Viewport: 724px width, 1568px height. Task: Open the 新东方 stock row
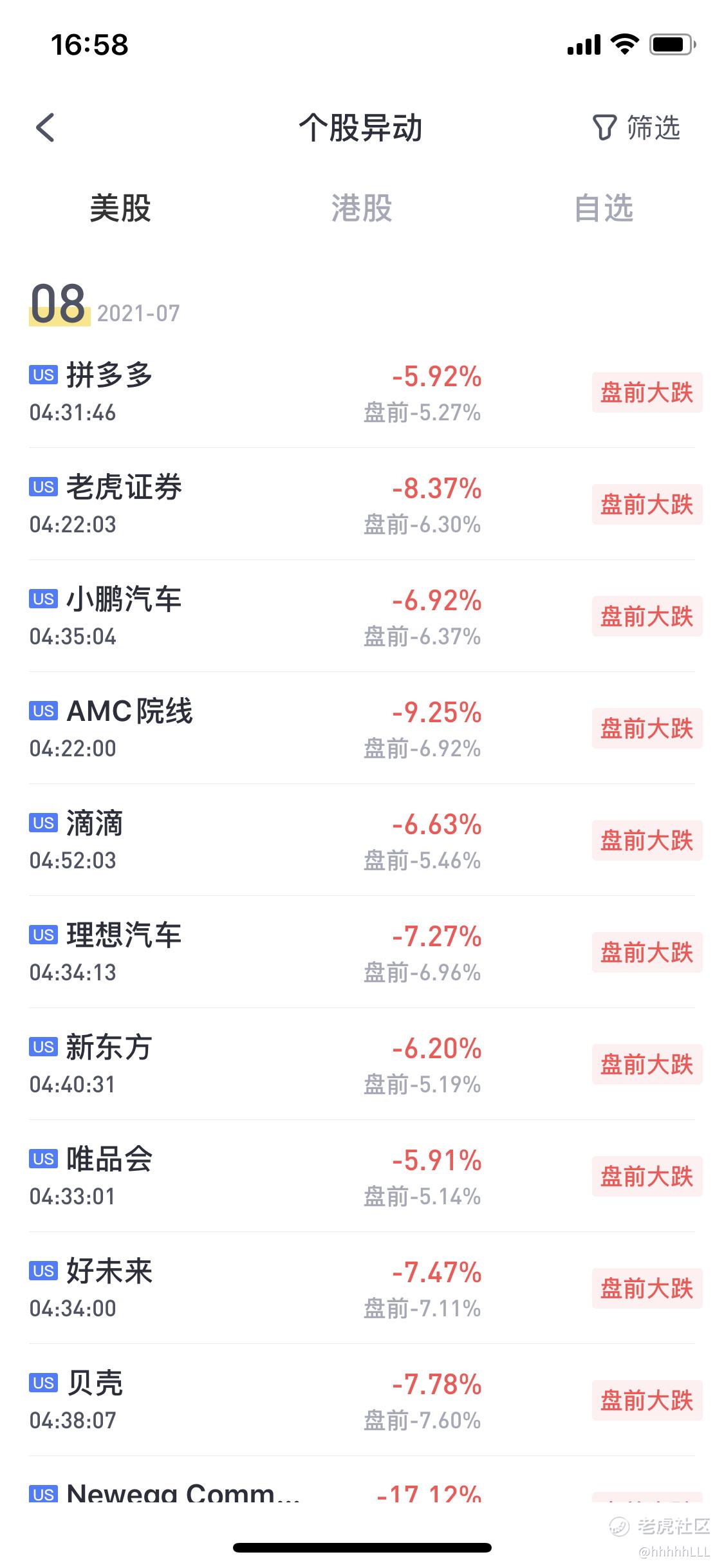click(362, 1064)
